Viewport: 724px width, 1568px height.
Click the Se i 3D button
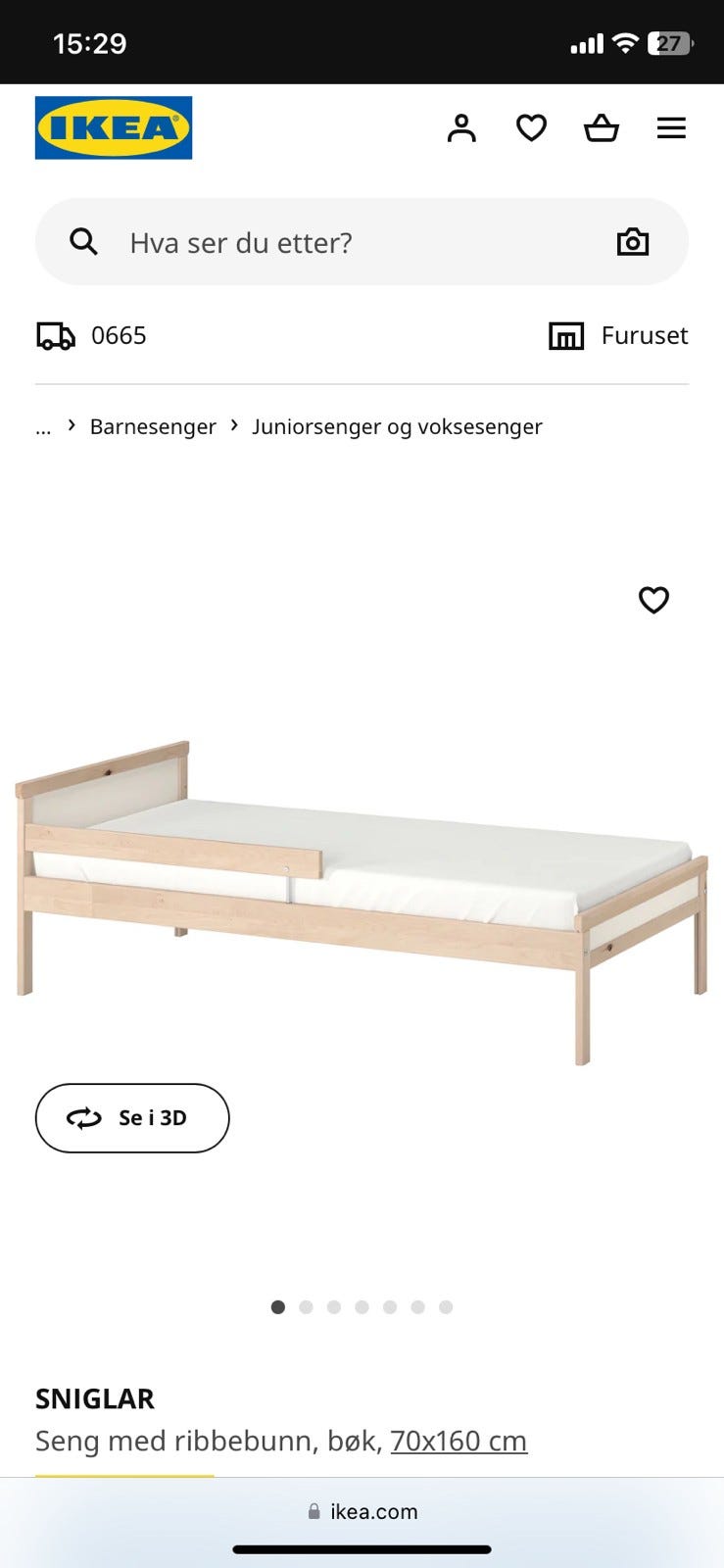click(132, 1117)
